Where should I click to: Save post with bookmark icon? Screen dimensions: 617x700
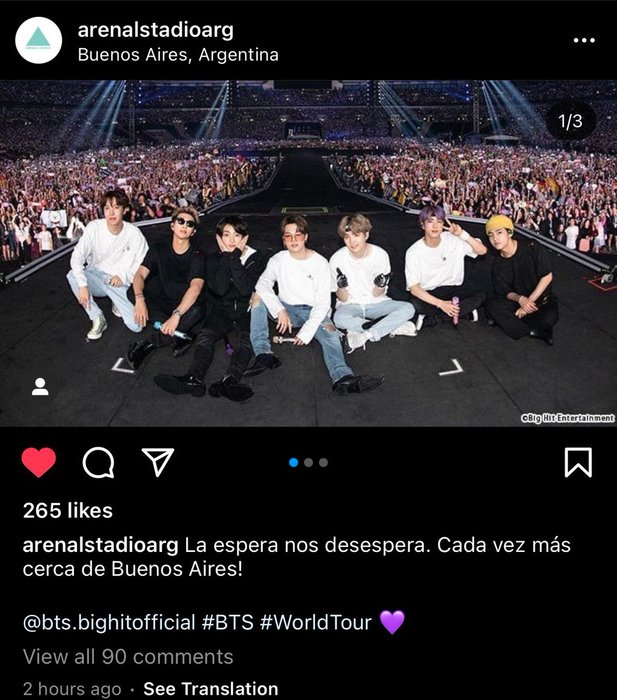coord(578,462)
